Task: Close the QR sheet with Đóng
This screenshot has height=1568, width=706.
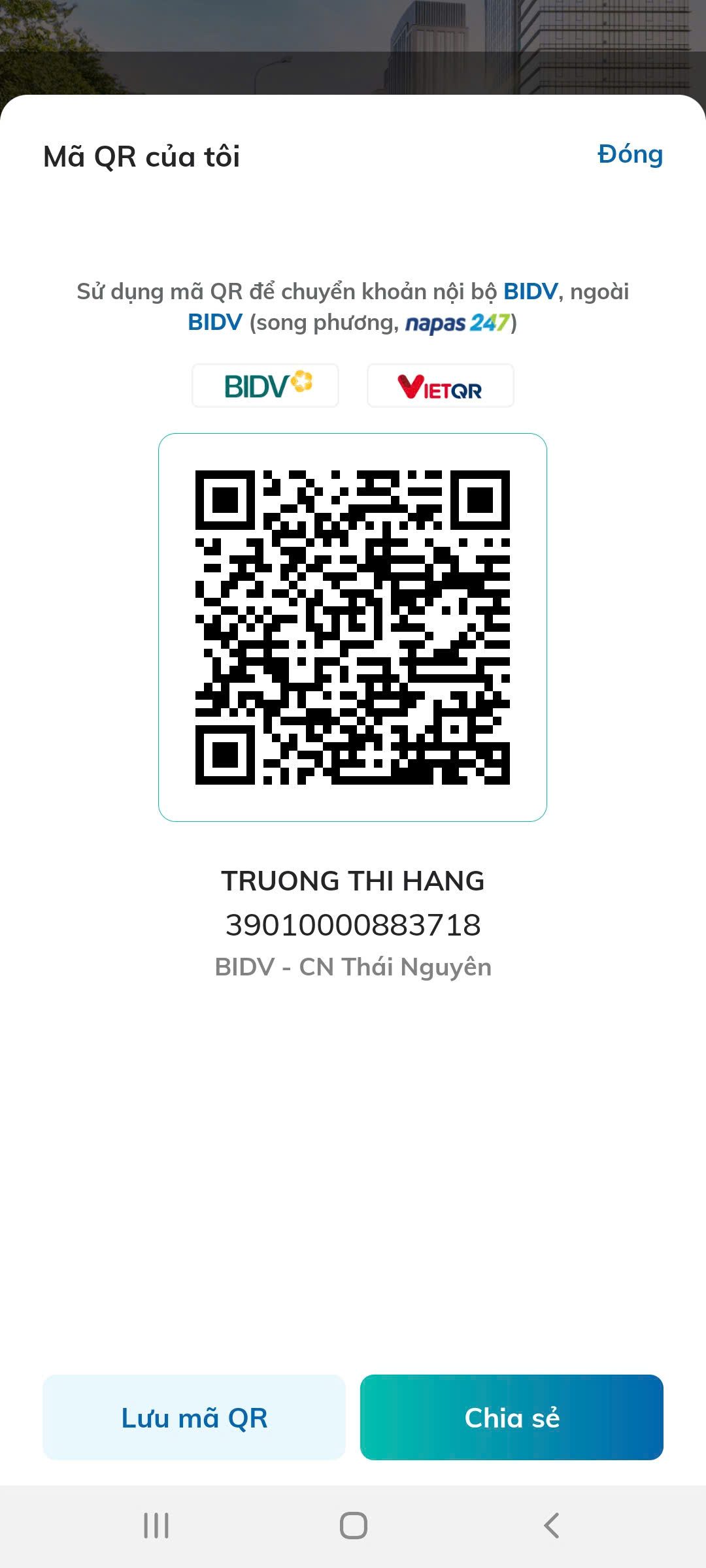Action: [x=630, y=155]
